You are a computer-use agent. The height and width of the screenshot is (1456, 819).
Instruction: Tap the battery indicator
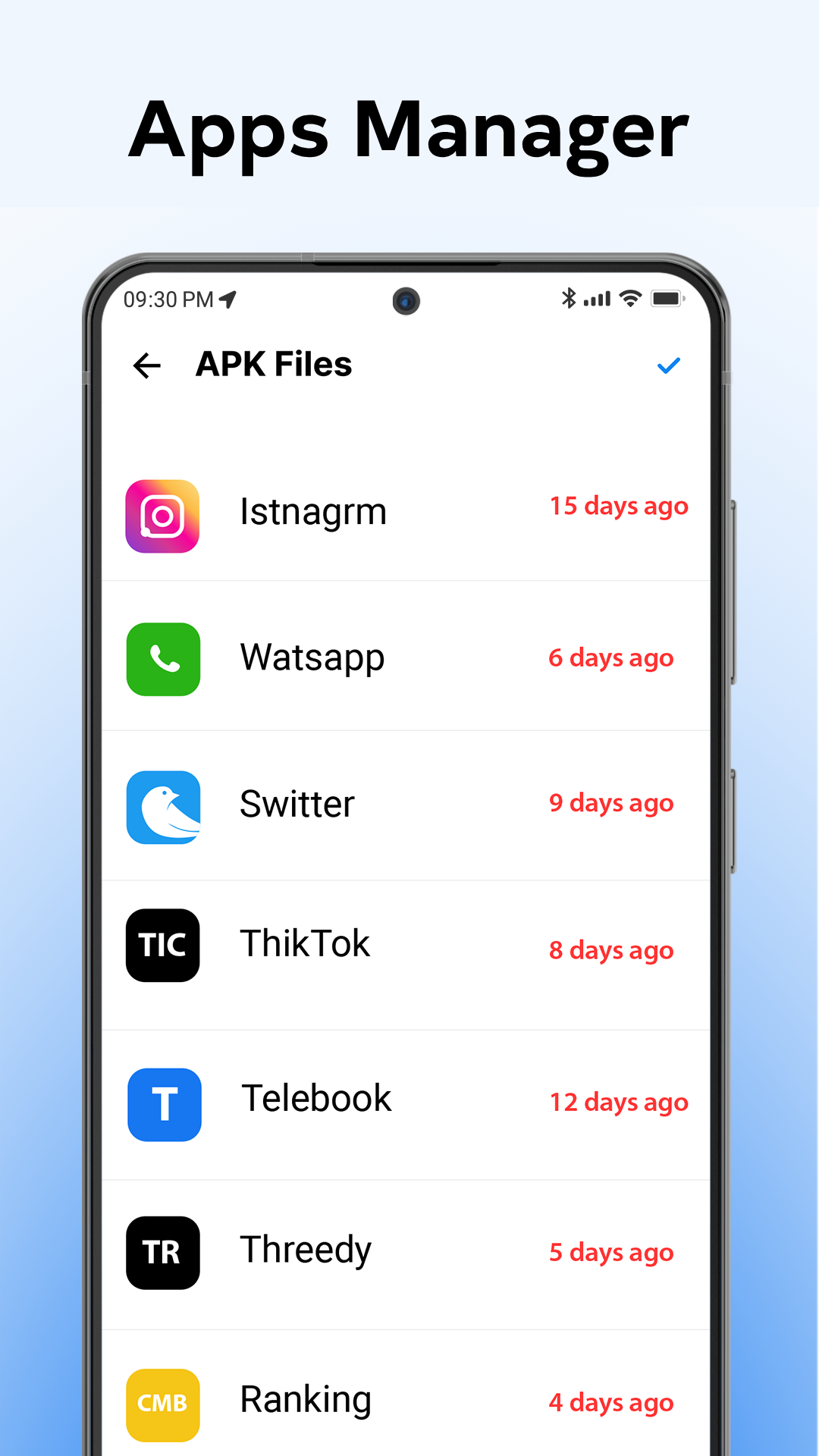pyautogui.click(x=670, y=298)
